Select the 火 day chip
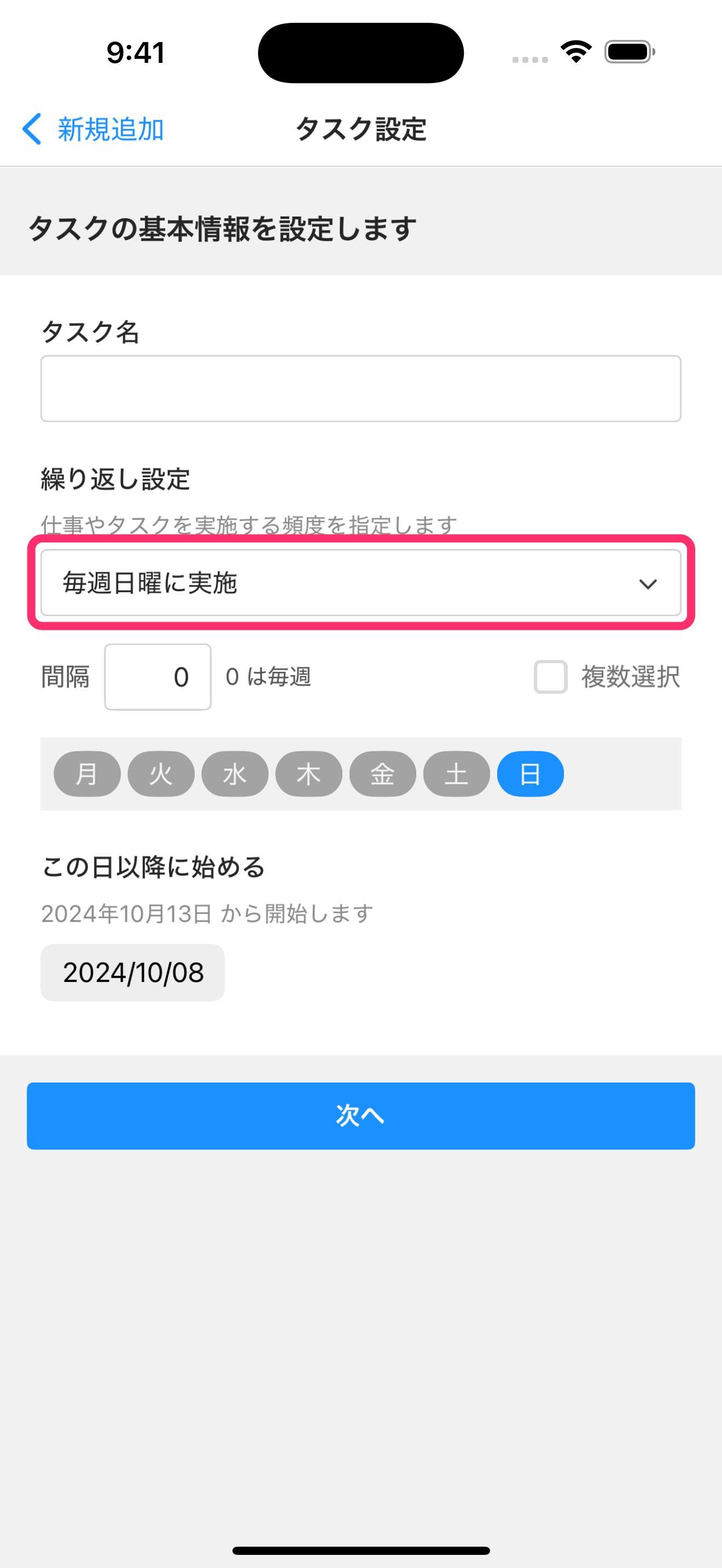The width and height of the screenshot is (722, 1568). coord(161,774)
